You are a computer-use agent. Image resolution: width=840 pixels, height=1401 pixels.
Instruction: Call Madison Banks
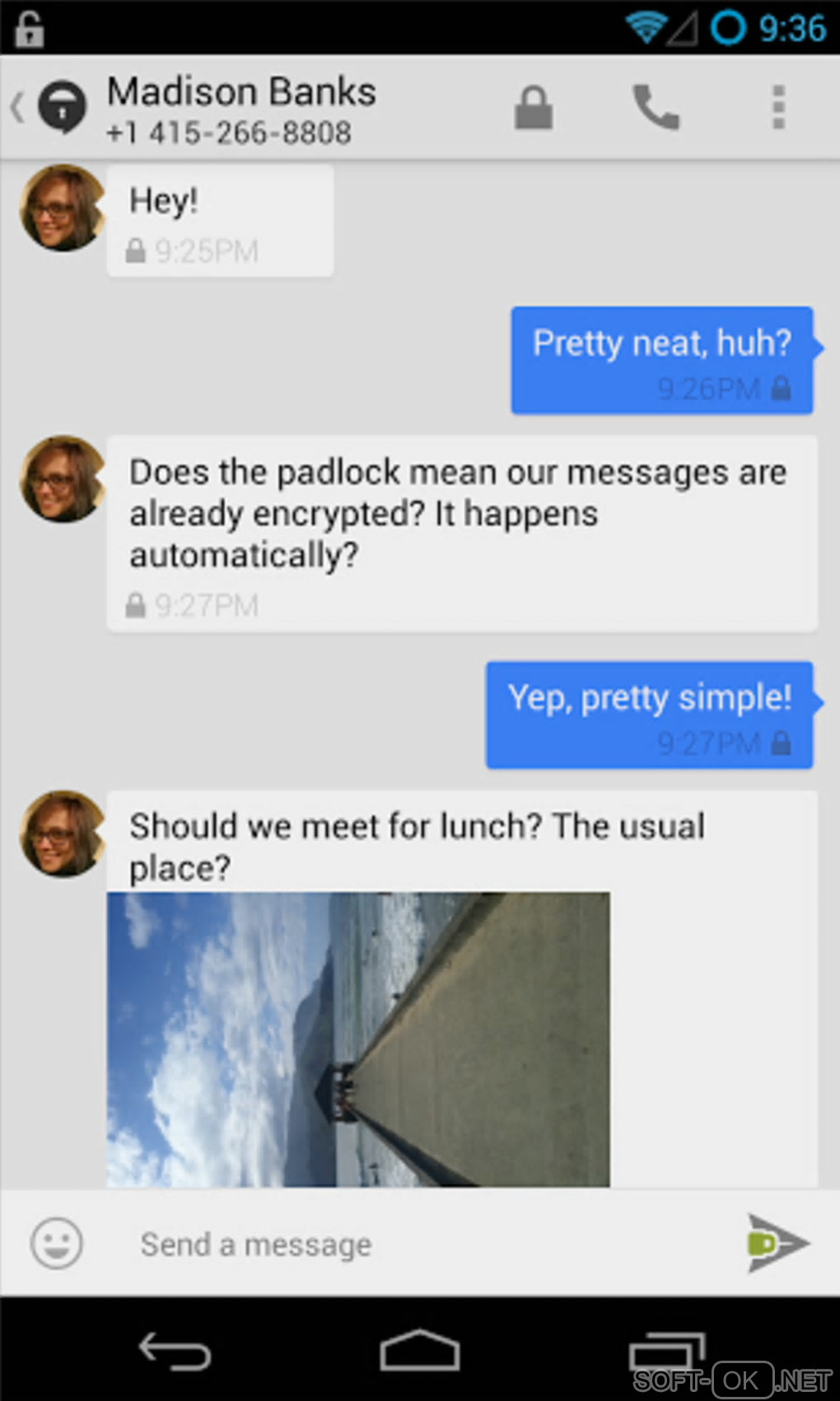(x=656, y=108)
